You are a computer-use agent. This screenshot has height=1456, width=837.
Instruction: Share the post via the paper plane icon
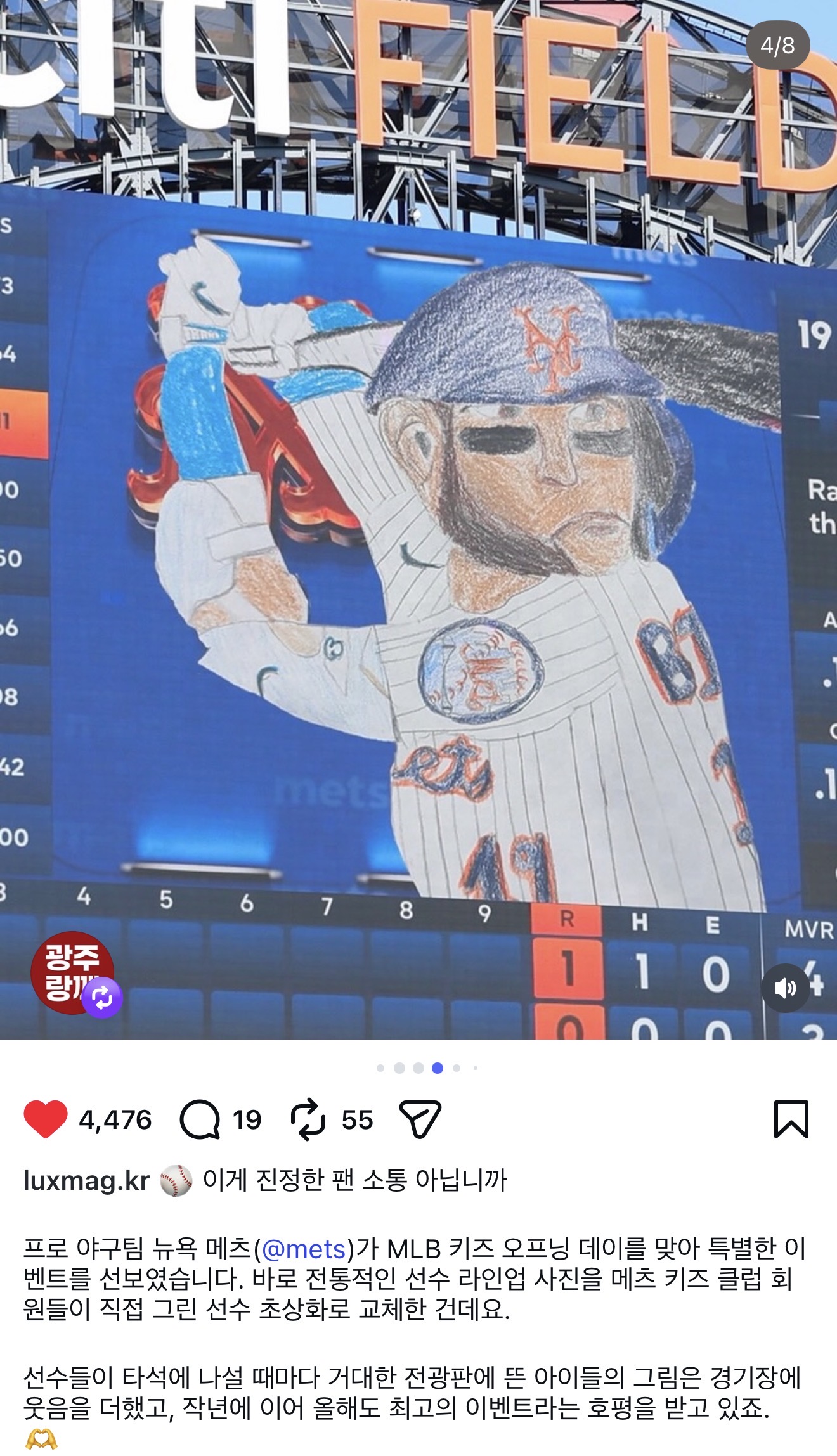(x=420, y=1119)
